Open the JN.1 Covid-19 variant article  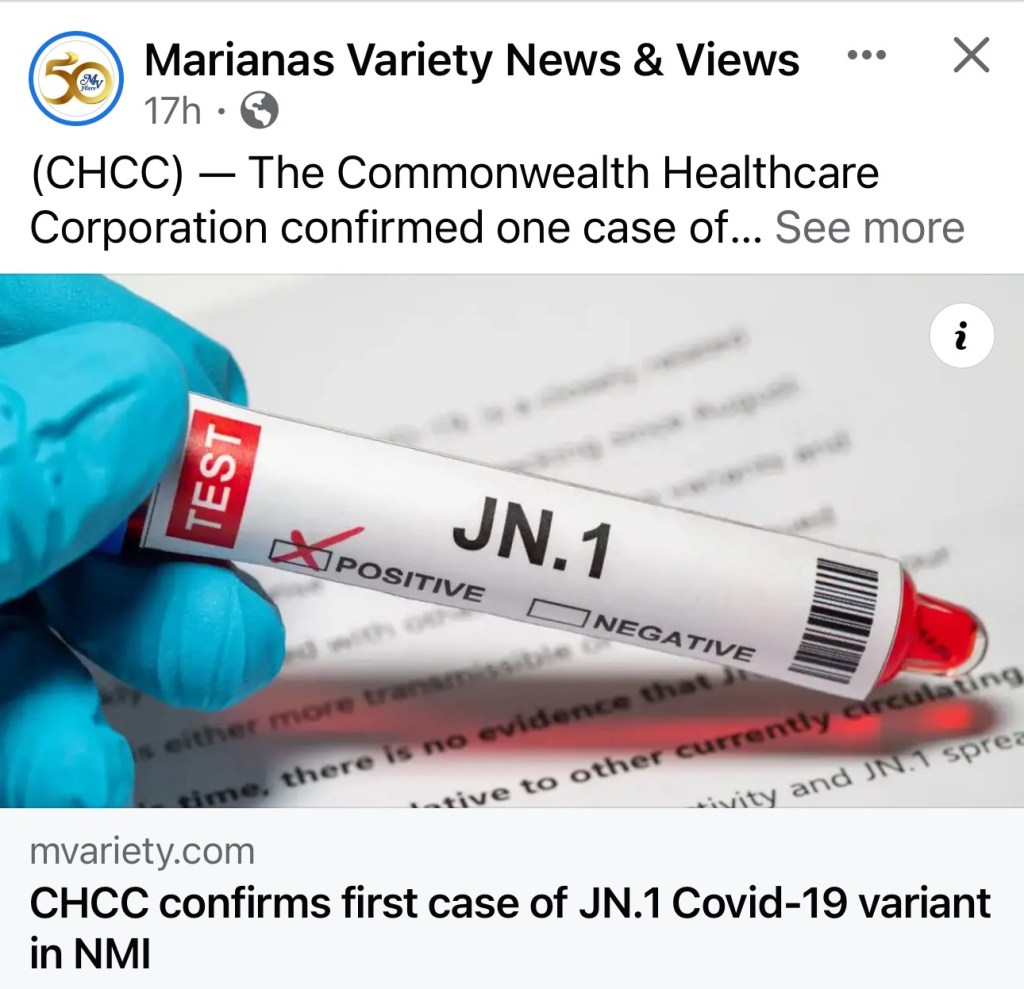(510, 926)
